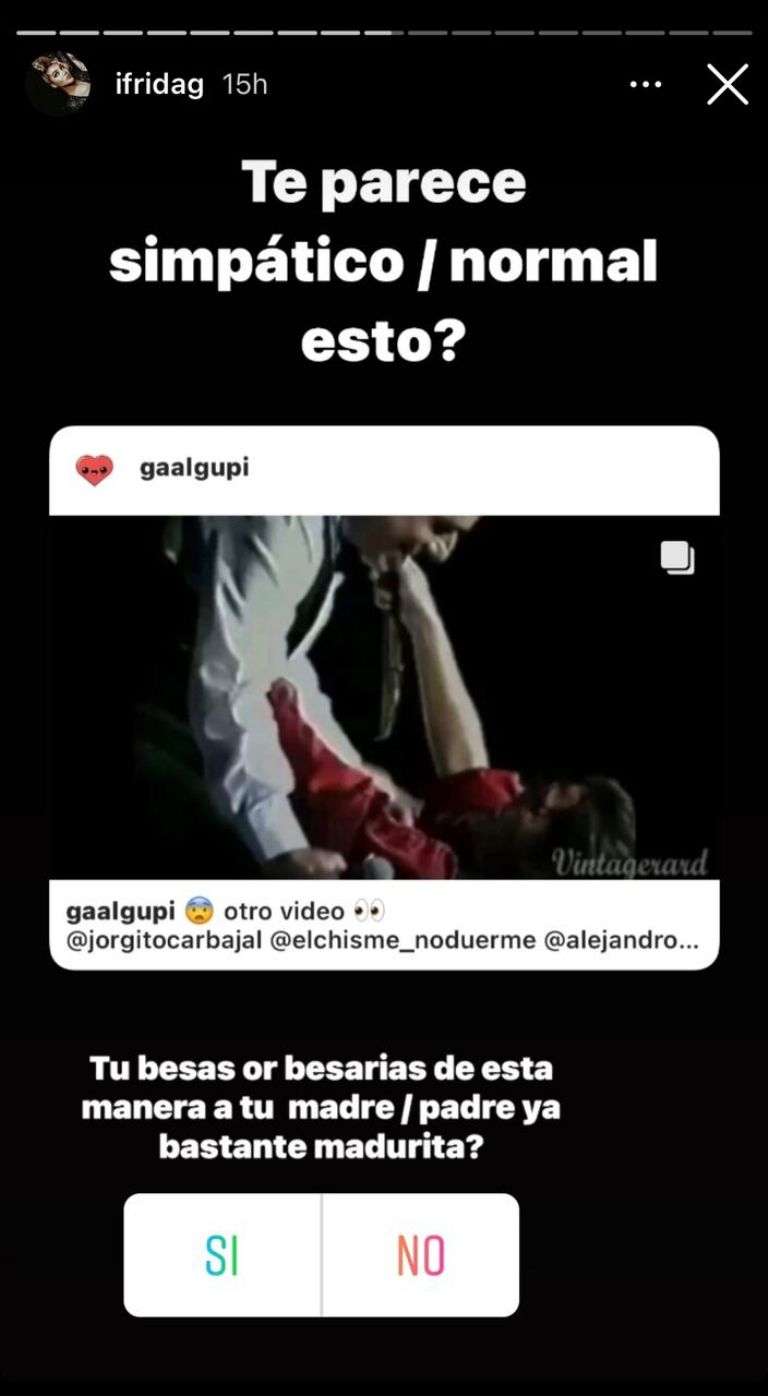
Task: Vote NO in the poll
Action: (x=421, y=1255)
